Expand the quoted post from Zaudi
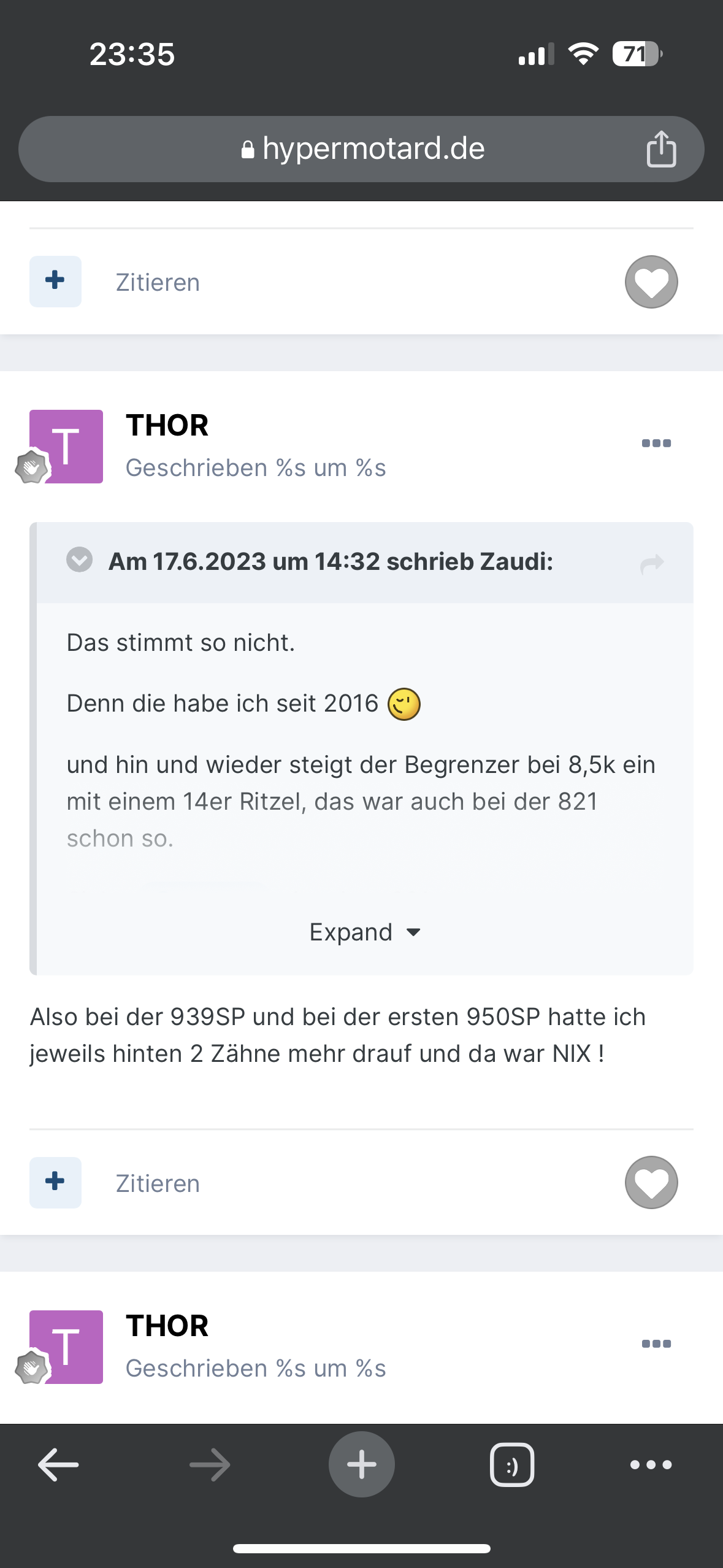Screen dimensions: 723x1568 click(x=364, y=932)
